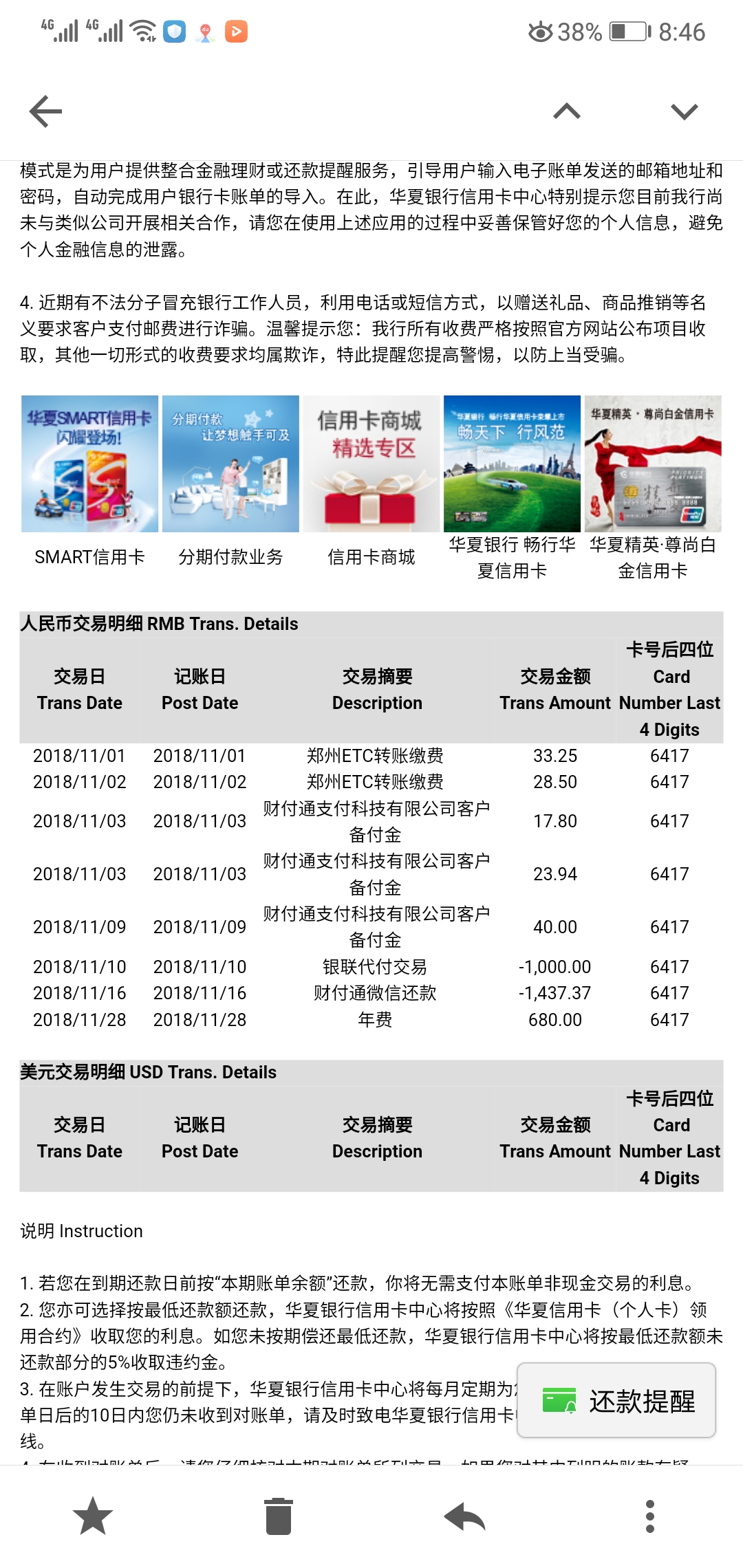Reply to this email
Viewport: 743px width, 1568px height.
(x=464, y=1516)
